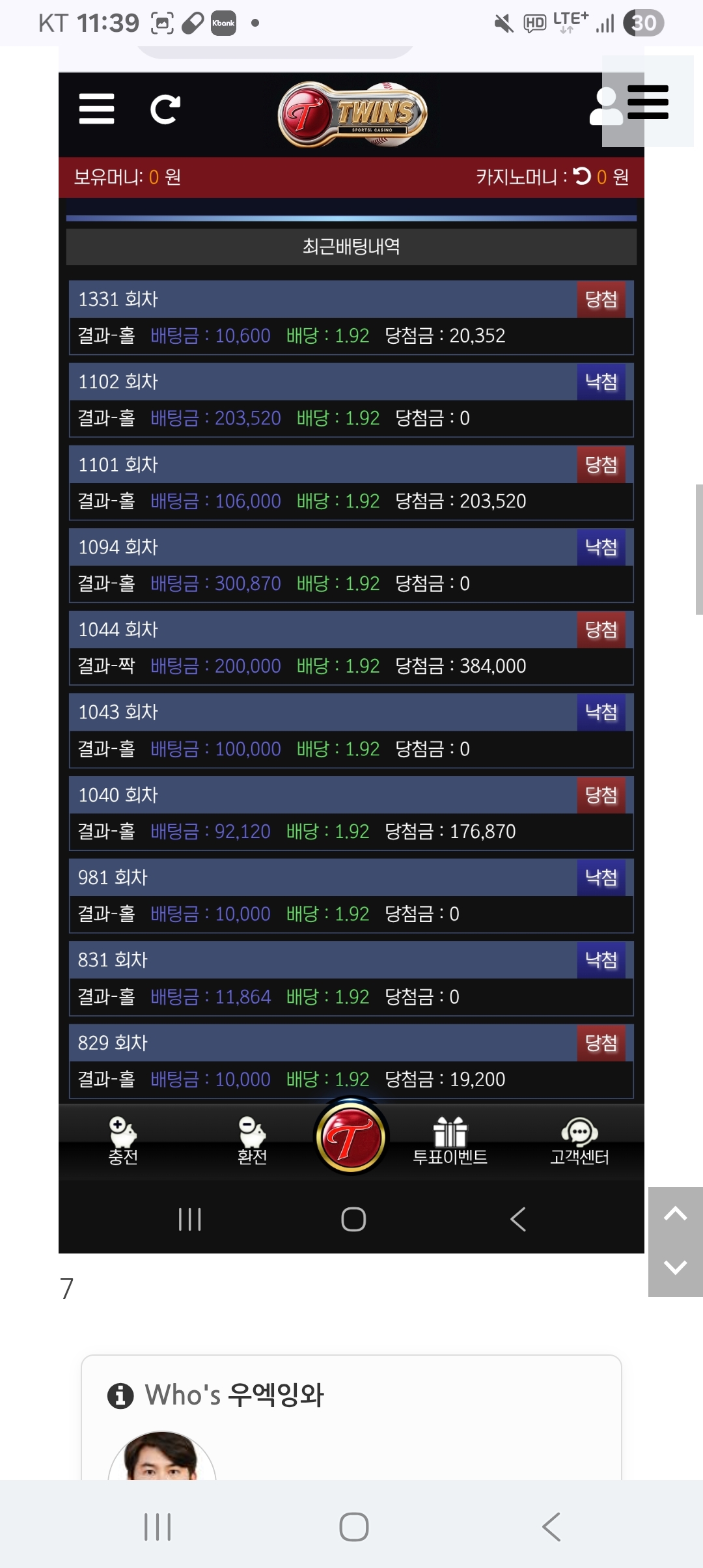Open the profile photo in the Who's 우엑잉와 card
Screen dimensions: 703x1568
pos(161,1457)
